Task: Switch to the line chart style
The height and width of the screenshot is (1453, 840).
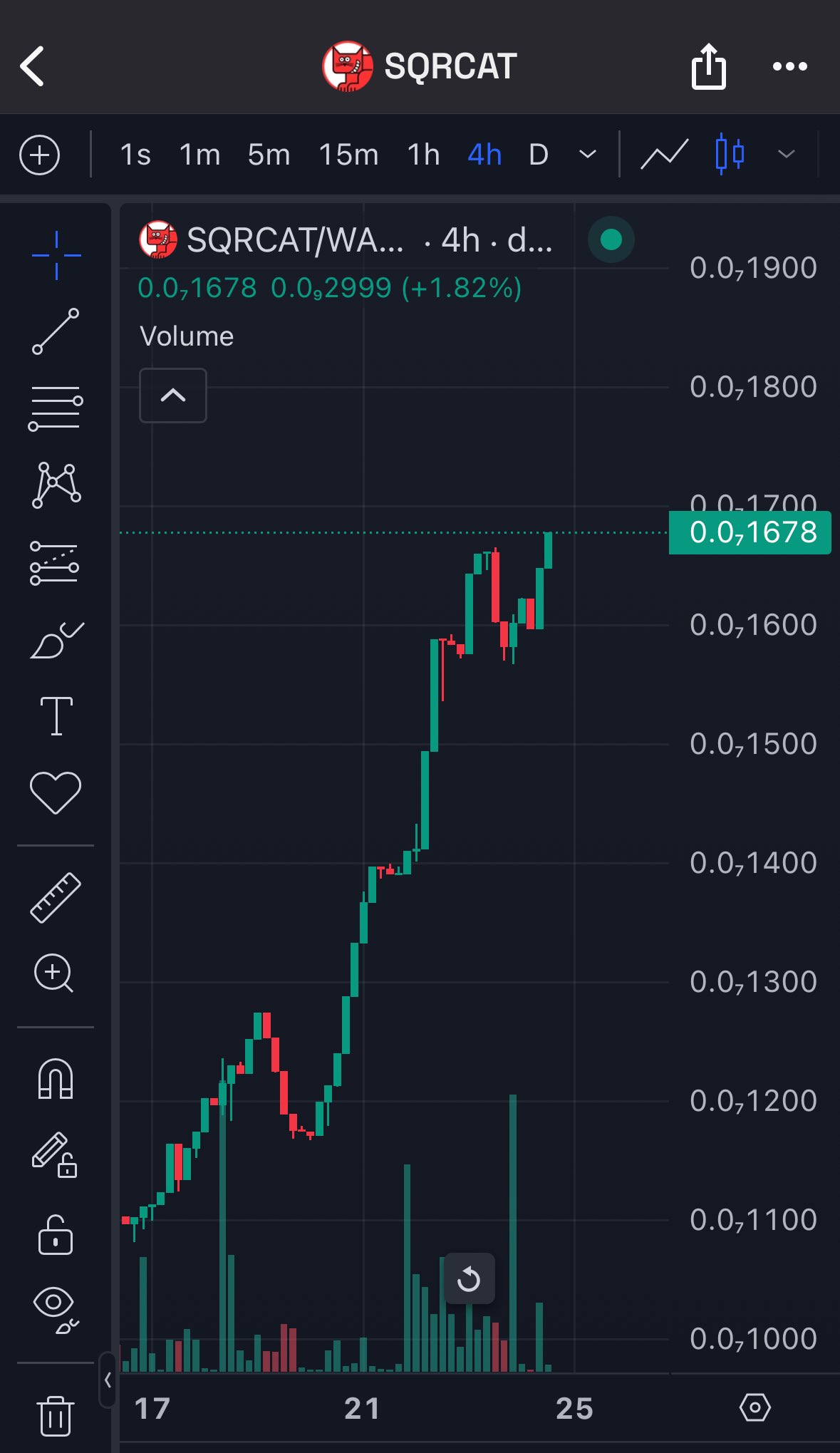Action: coord(664,155)
